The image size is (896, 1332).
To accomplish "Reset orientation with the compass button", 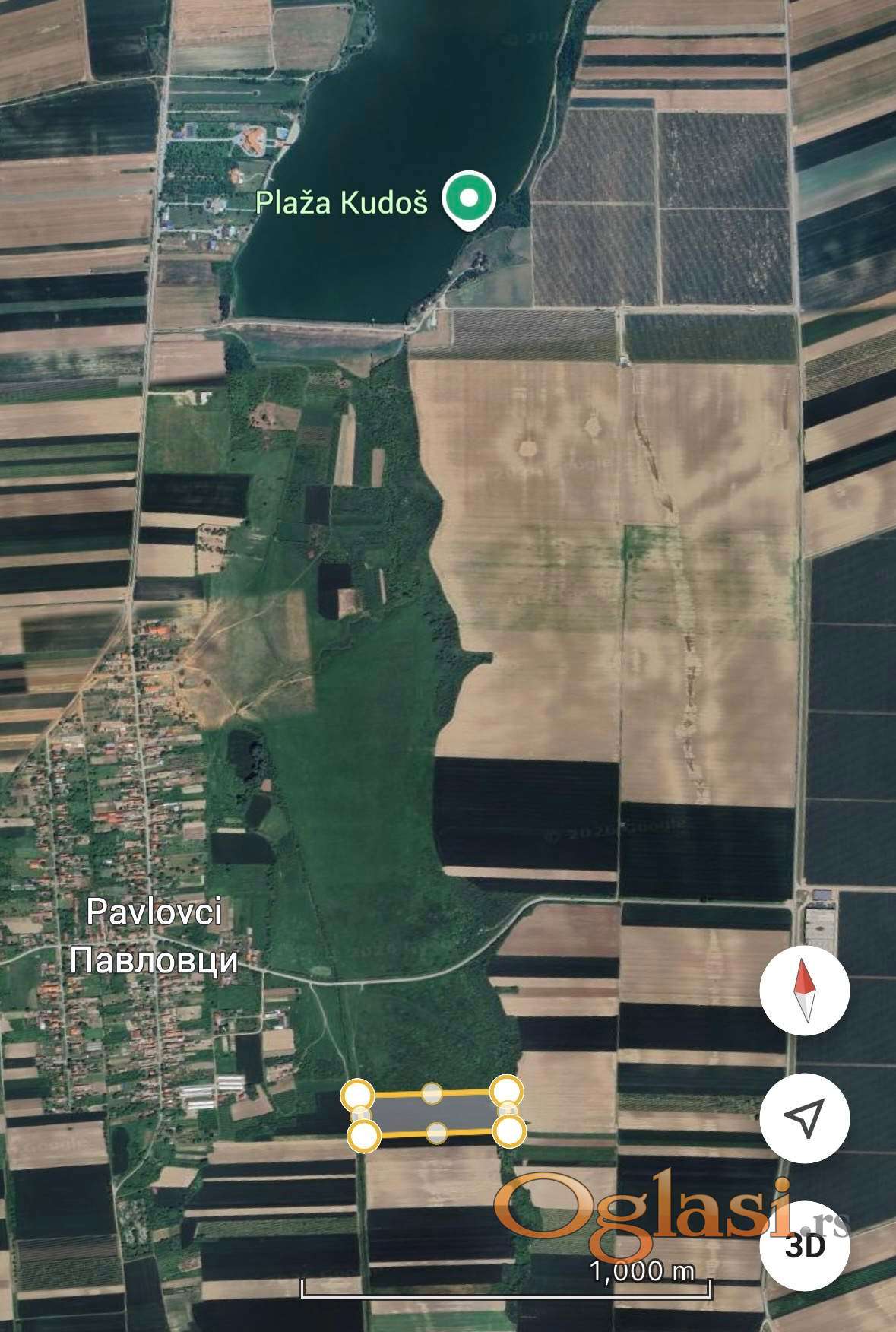I will click(804, 991).
